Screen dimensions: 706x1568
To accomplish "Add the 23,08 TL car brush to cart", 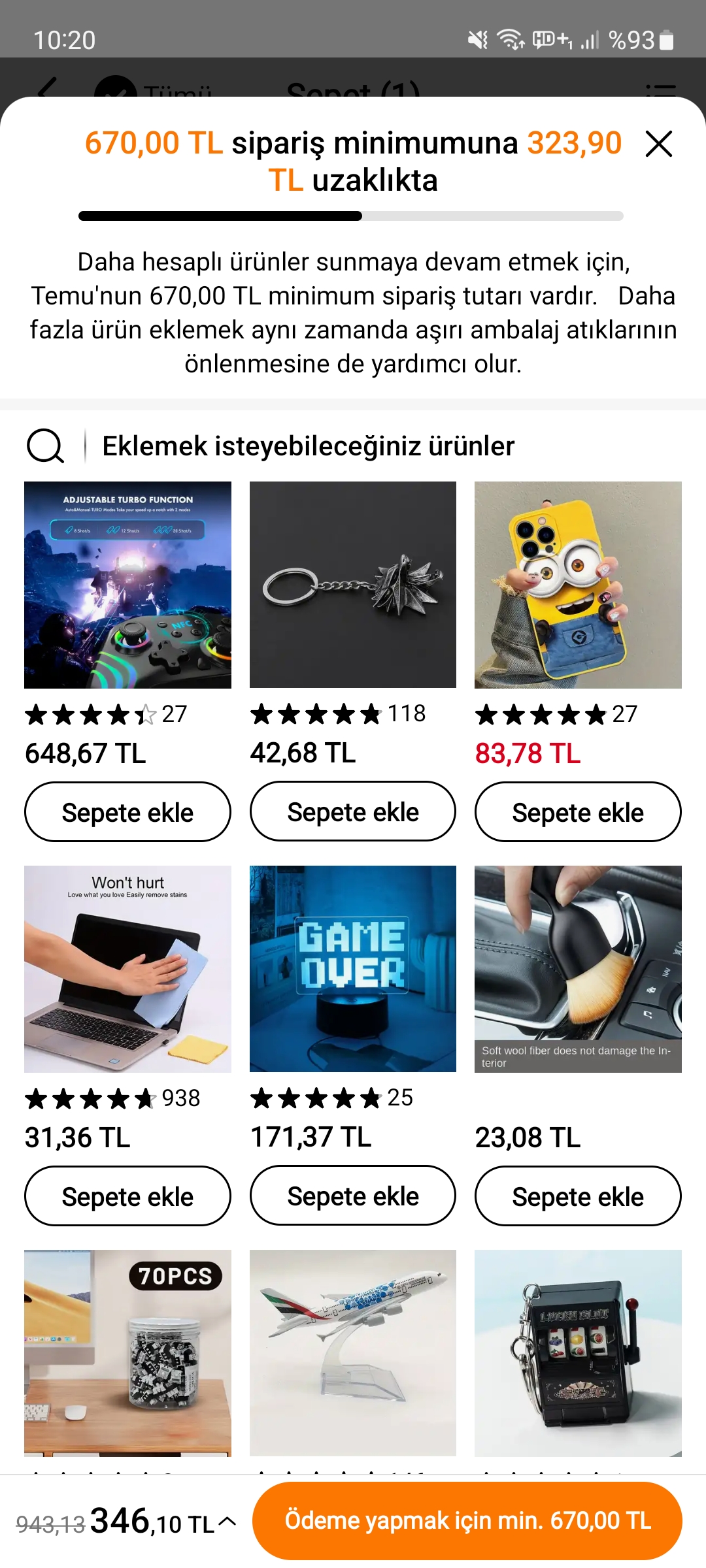I will coord(578,1196).
